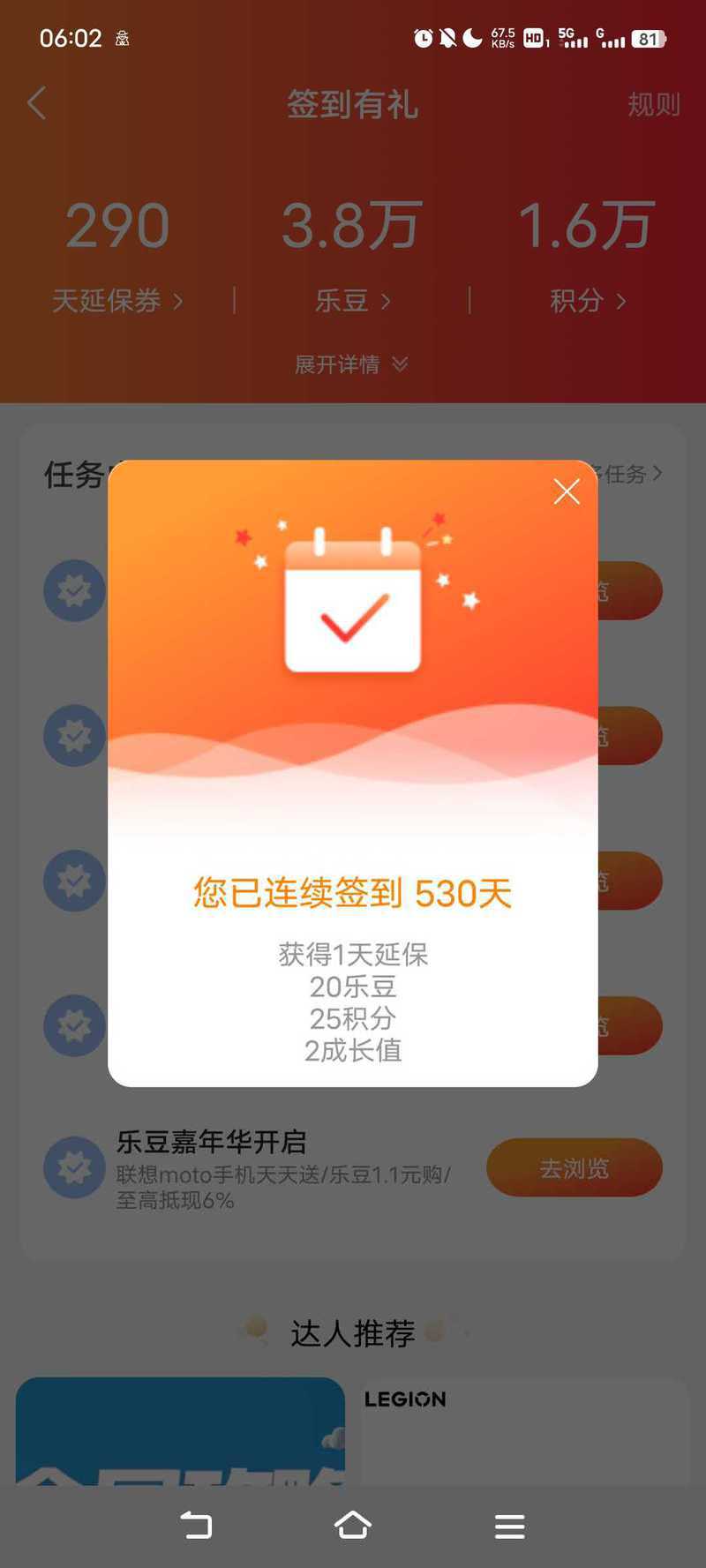Open 积分 points details
Screen dimensions: 706x1568
pyautogui.click(x=588, y=301)
